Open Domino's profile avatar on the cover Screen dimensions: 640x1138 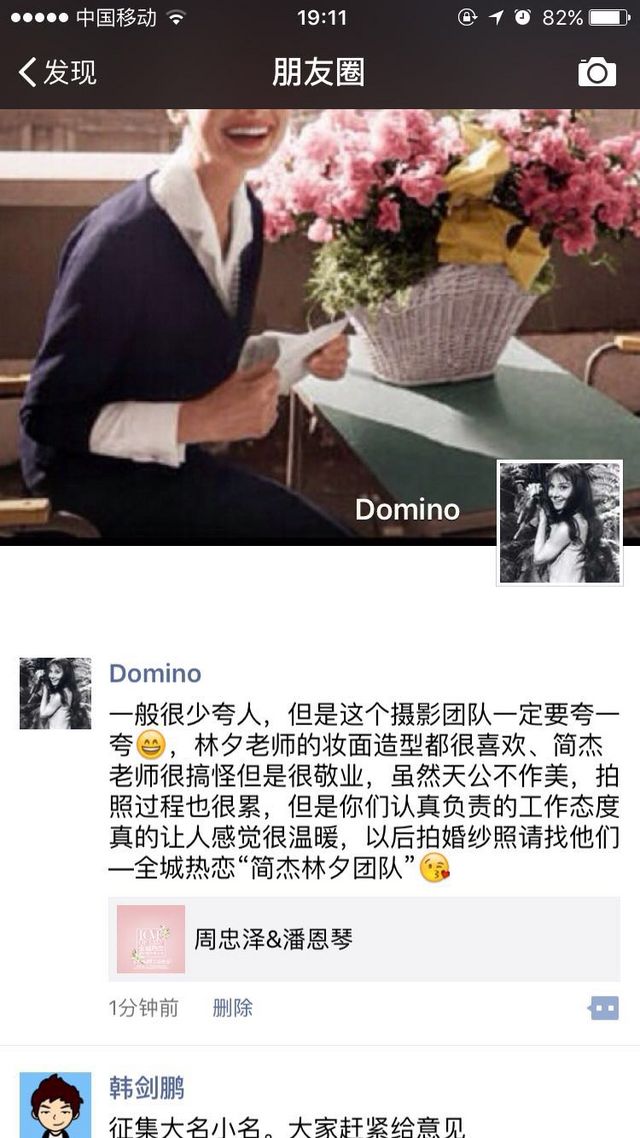coord(559,523)
